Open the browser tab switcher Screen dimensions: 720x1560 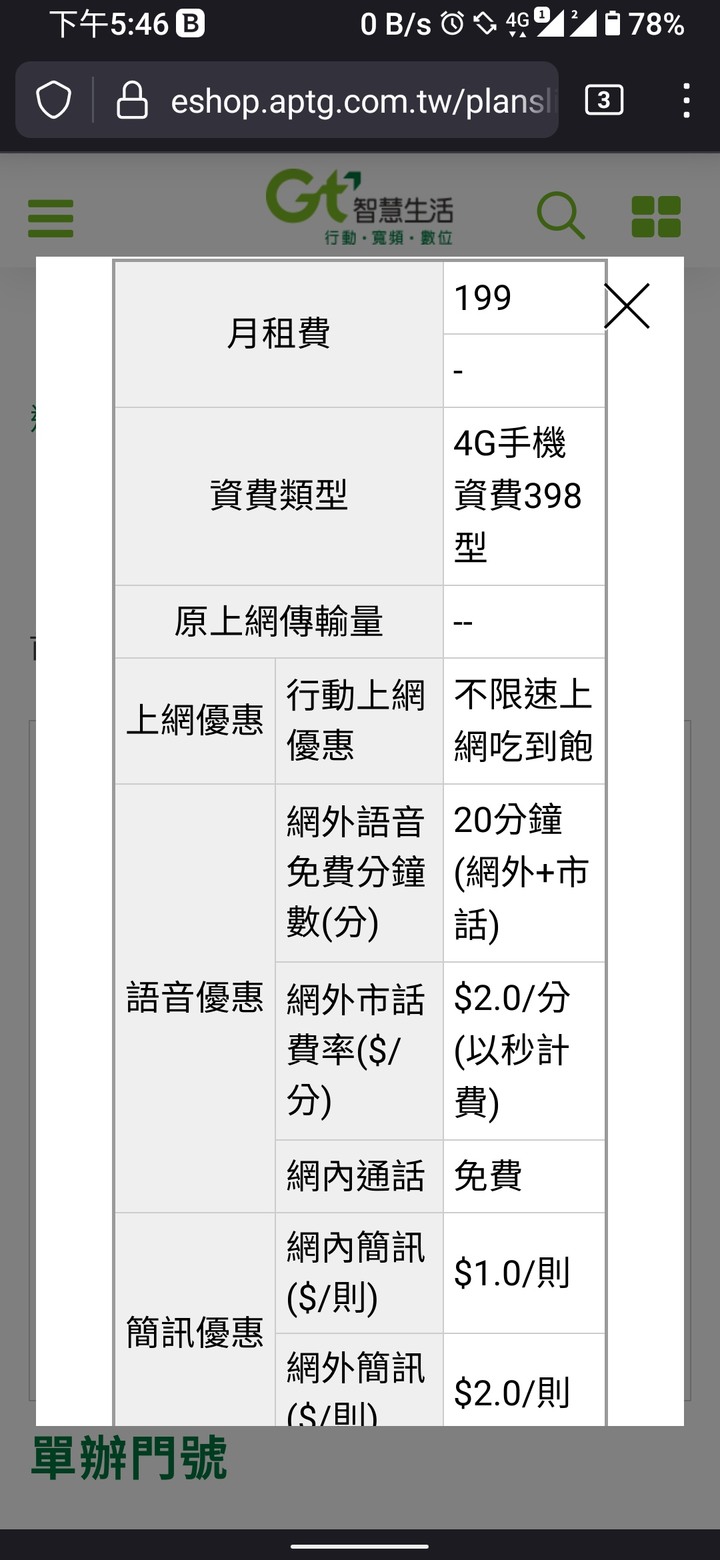click(x=603, y=100)
